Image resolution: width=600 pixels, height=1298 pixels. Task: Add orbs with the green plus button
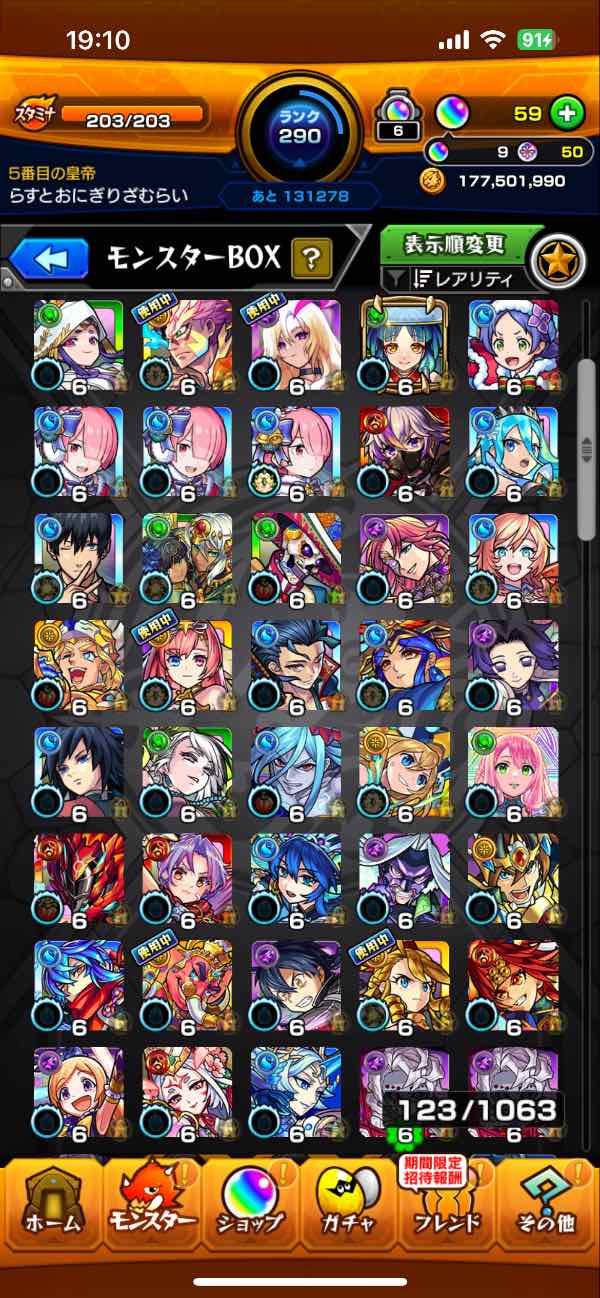[x=567, y=113]
